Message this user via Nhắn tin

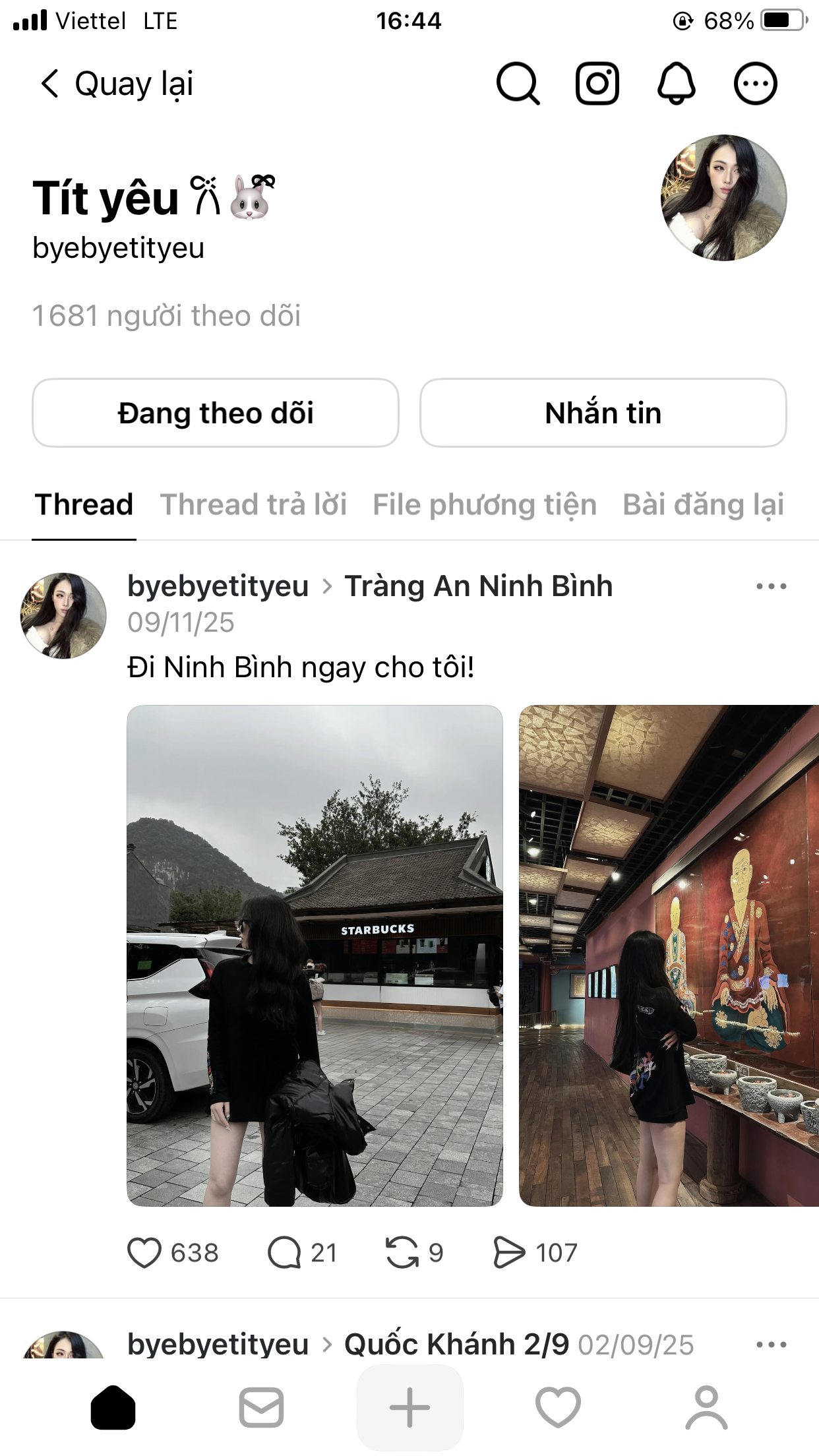tap(603, 413)
